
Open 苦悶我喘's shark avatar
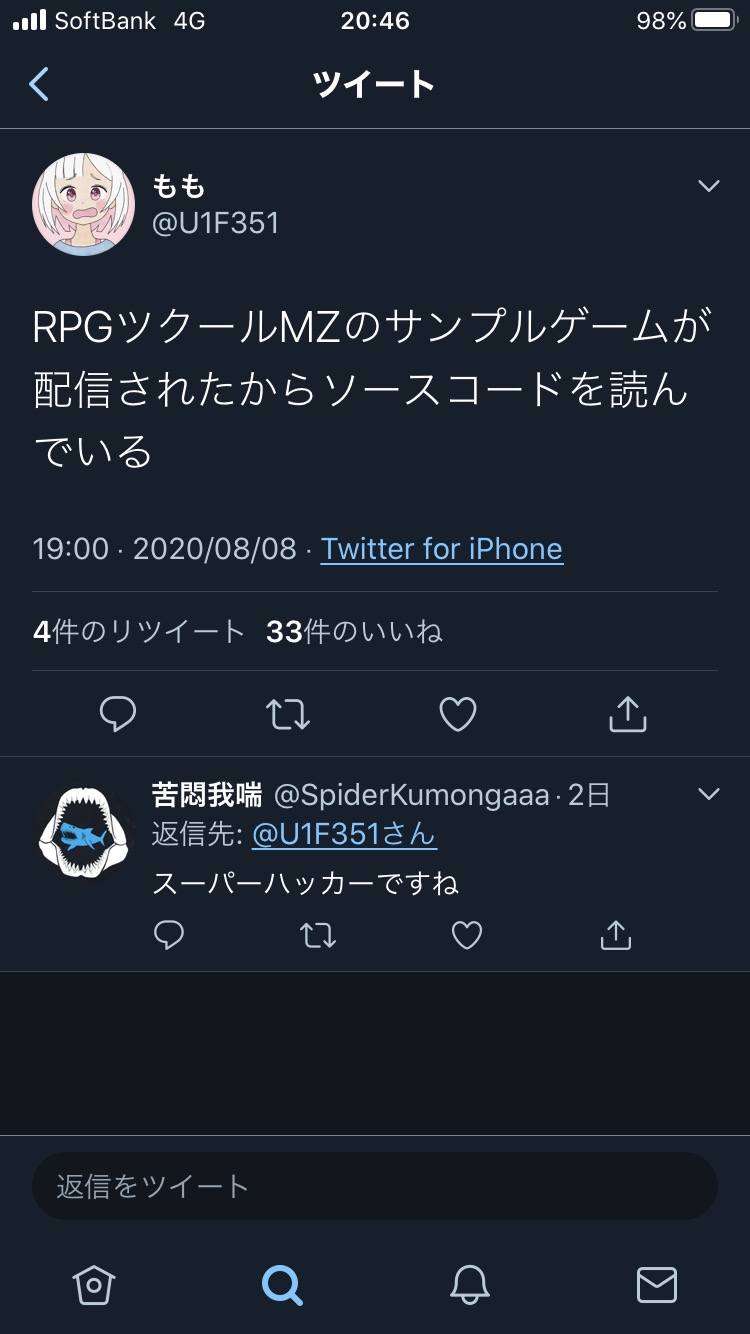tap(84, 831)
